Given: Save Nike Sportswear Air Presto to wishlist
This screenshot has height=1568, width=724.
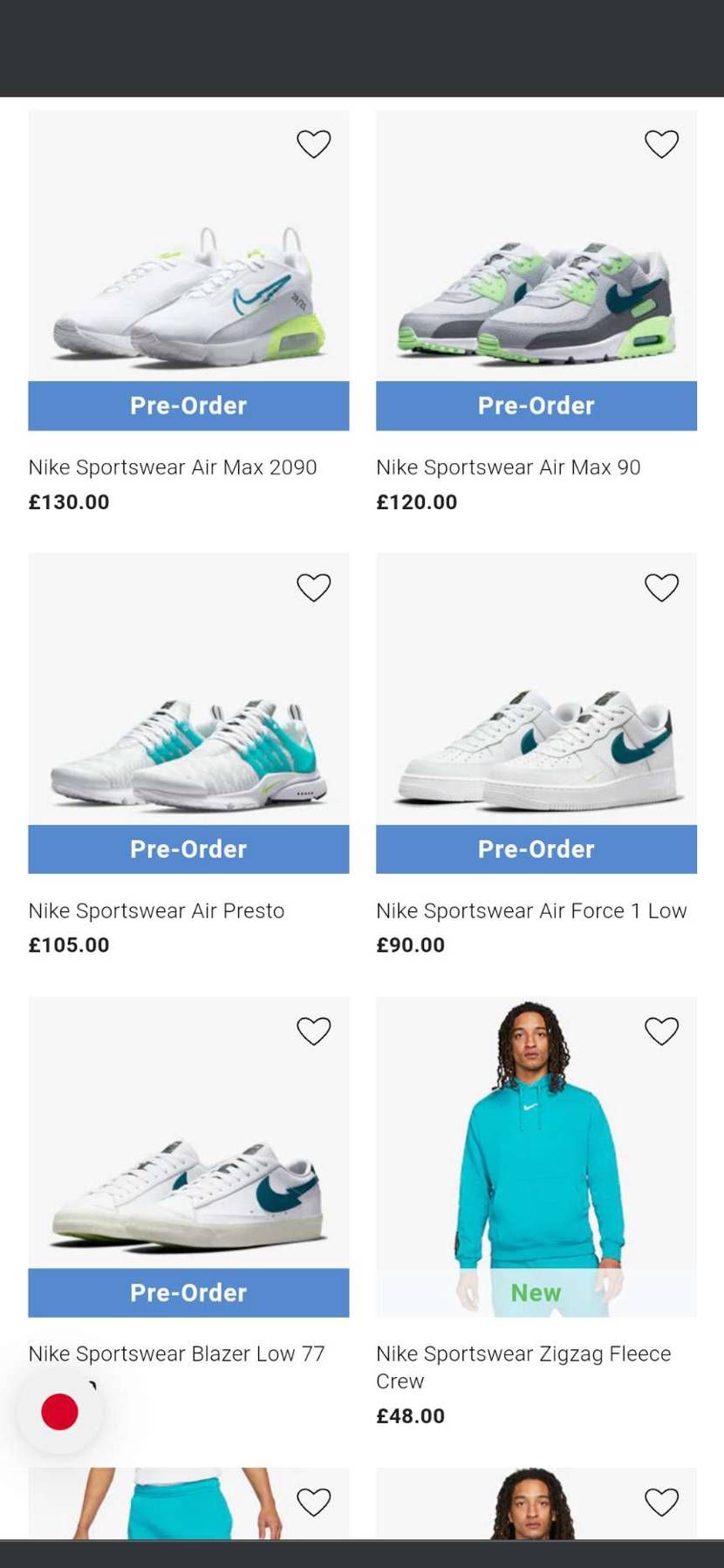Looking at the screenshot, I should click(313, 588).
